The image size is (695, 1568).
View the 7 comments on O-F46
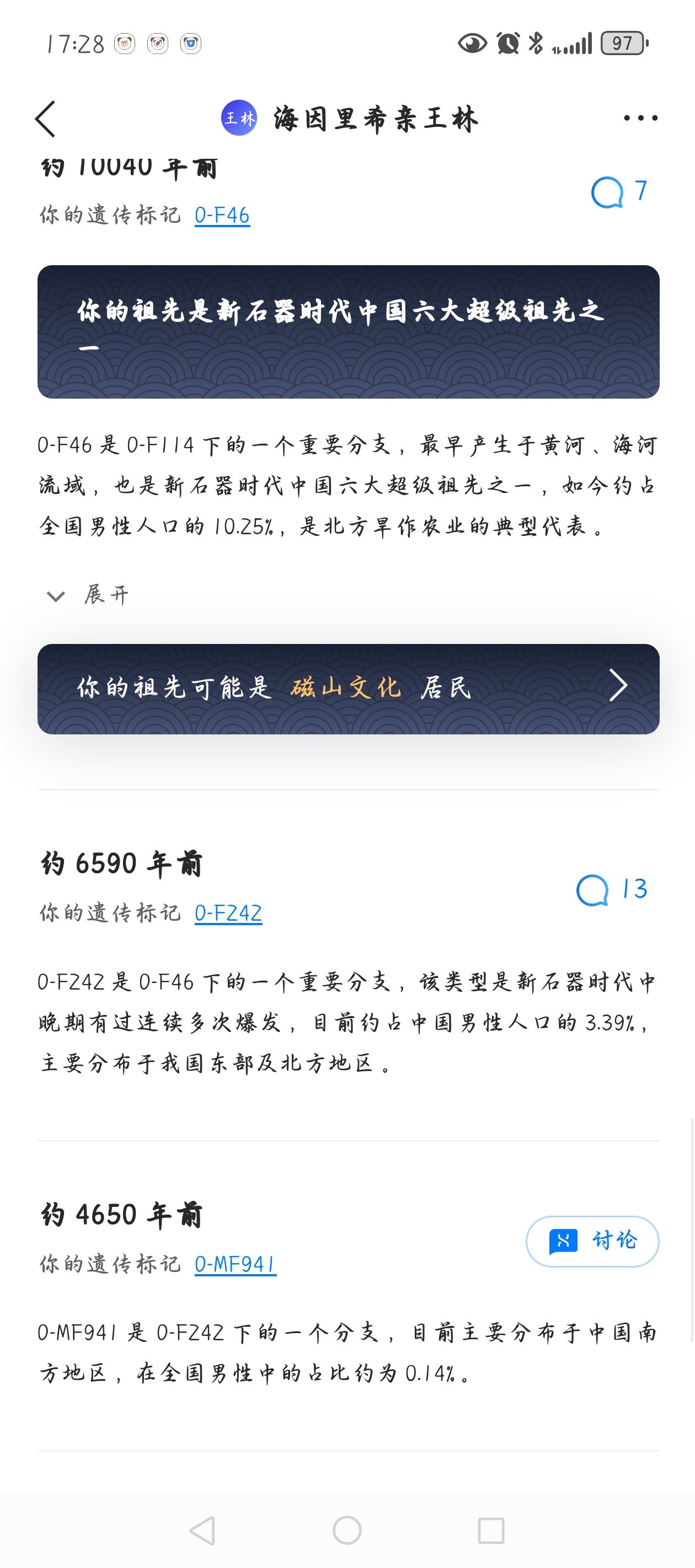pyautogui.click(x=619, y=192)
